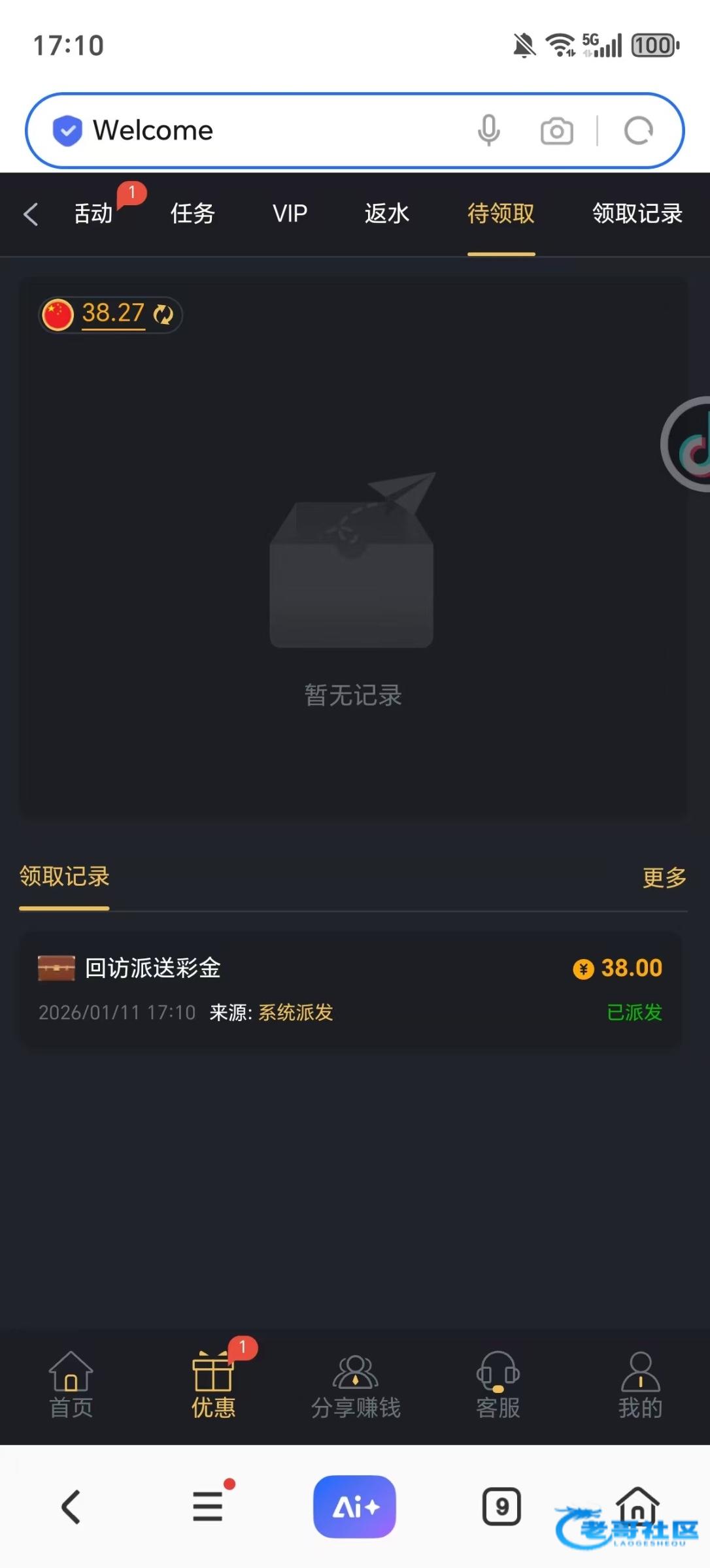Select the 待领取 tab
The width and height of the screenshot is (710, 1568).
pos(501,214)
